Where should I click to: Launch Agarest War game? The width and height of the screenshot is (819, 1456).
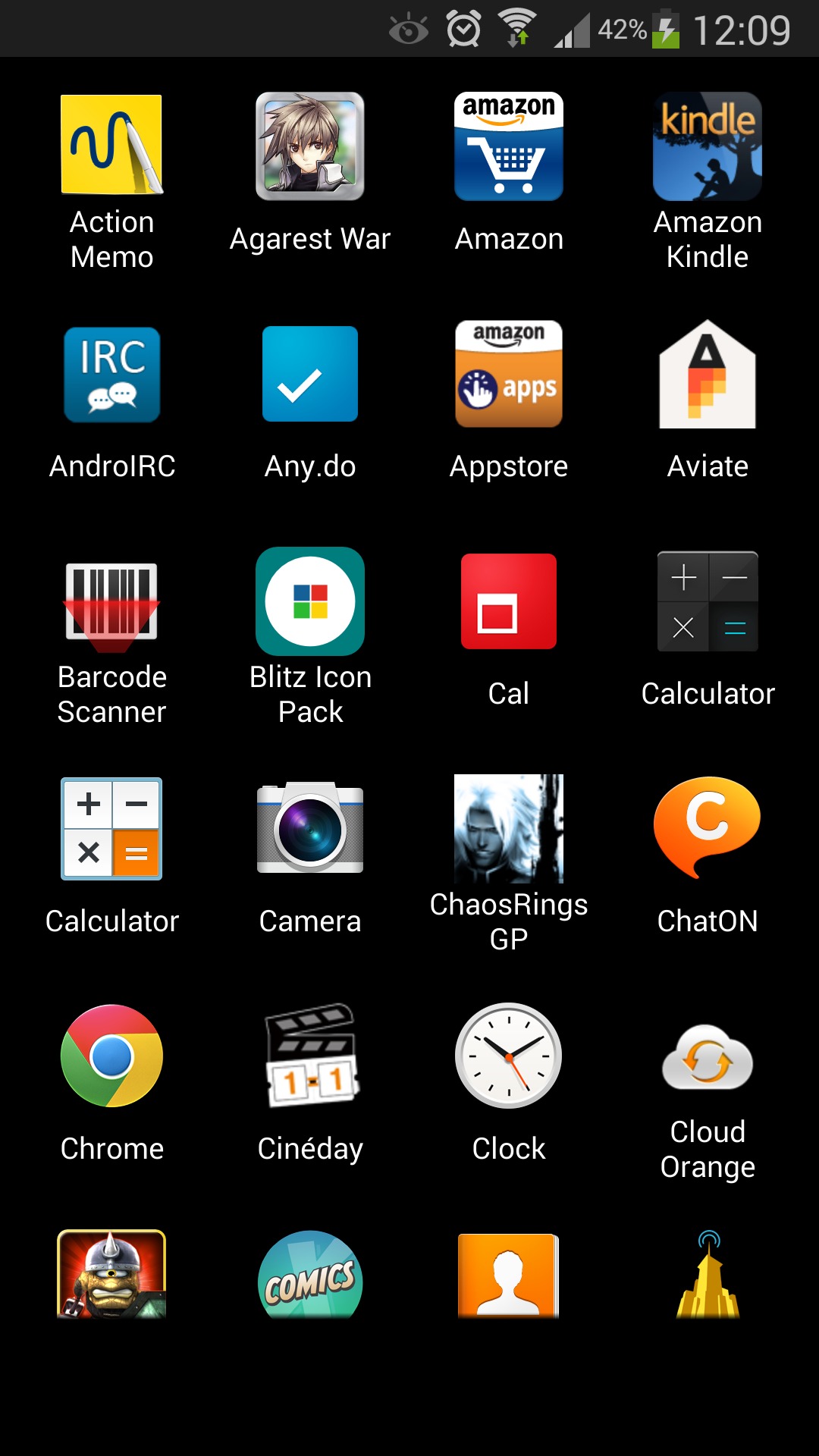coord(310,147)
